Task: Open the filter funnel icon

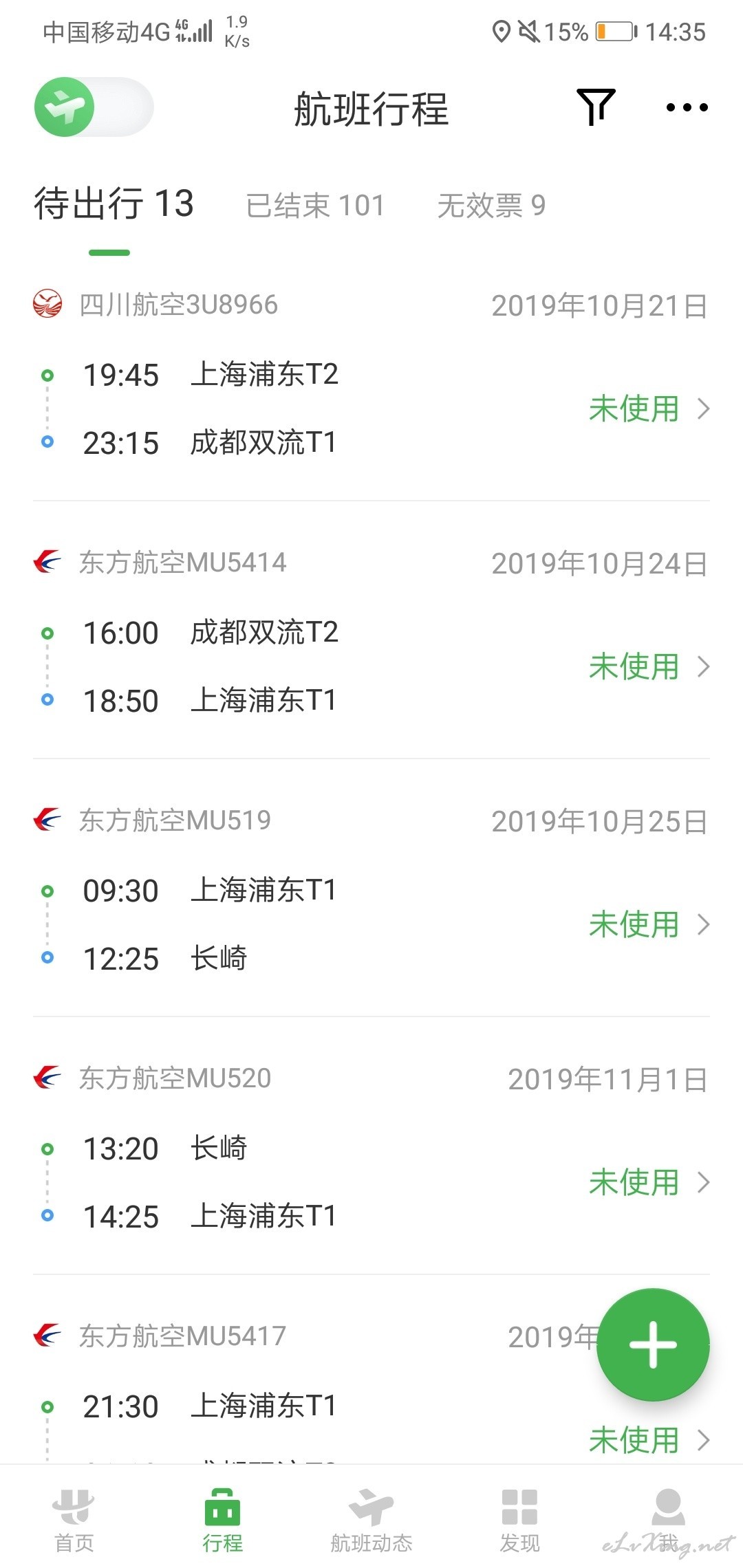Action: (596, 107)
